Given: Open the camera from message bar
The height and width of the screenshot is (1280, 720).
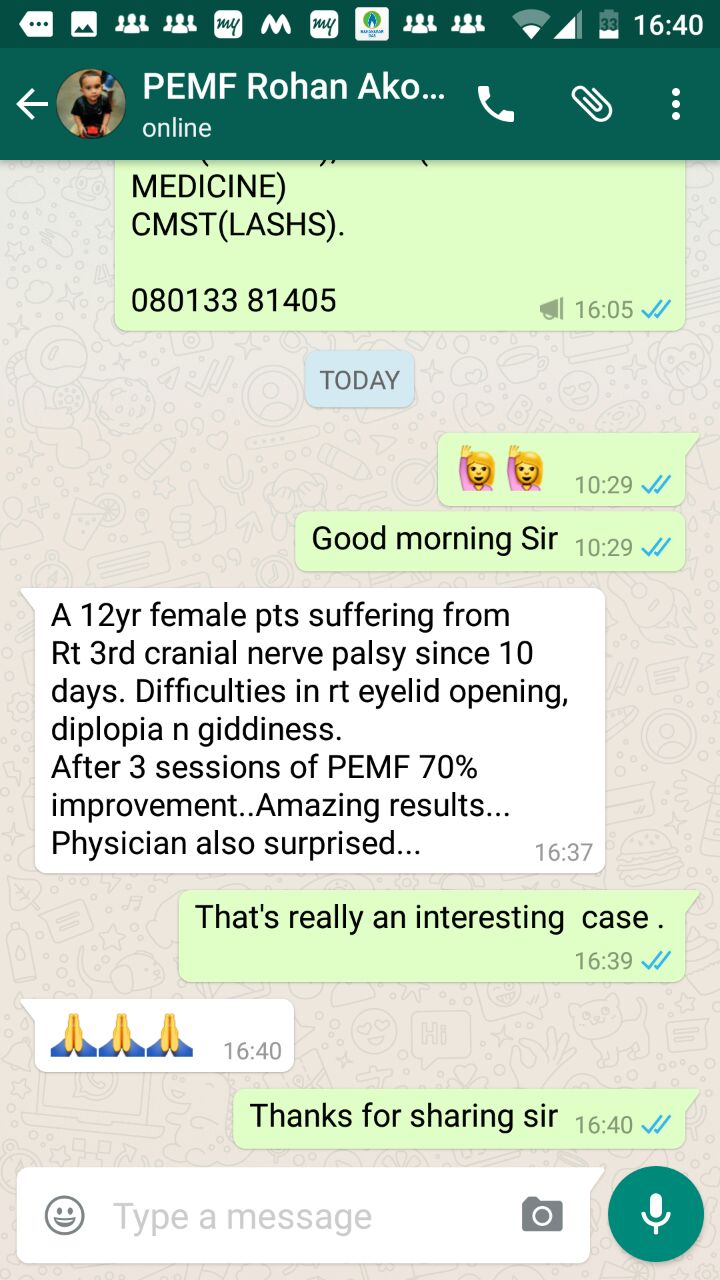Looking at the screenshot, I should point(542,1215).
